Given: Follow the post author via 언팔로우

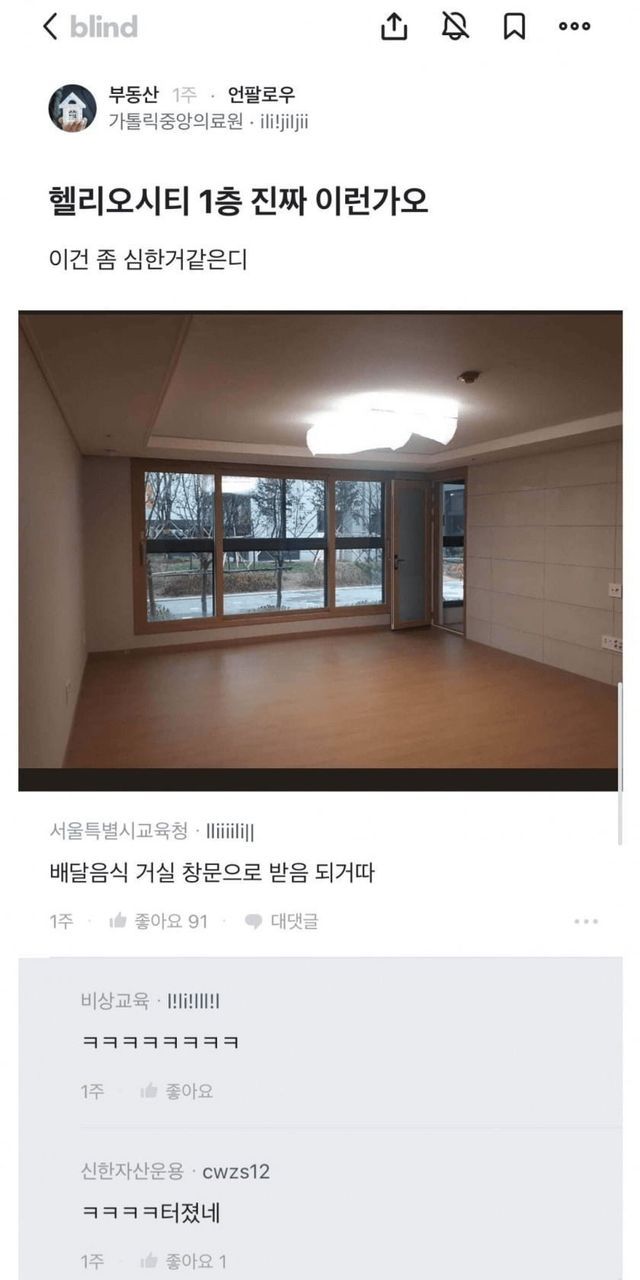Looking at the screenshot, I should tap(261, 95).
